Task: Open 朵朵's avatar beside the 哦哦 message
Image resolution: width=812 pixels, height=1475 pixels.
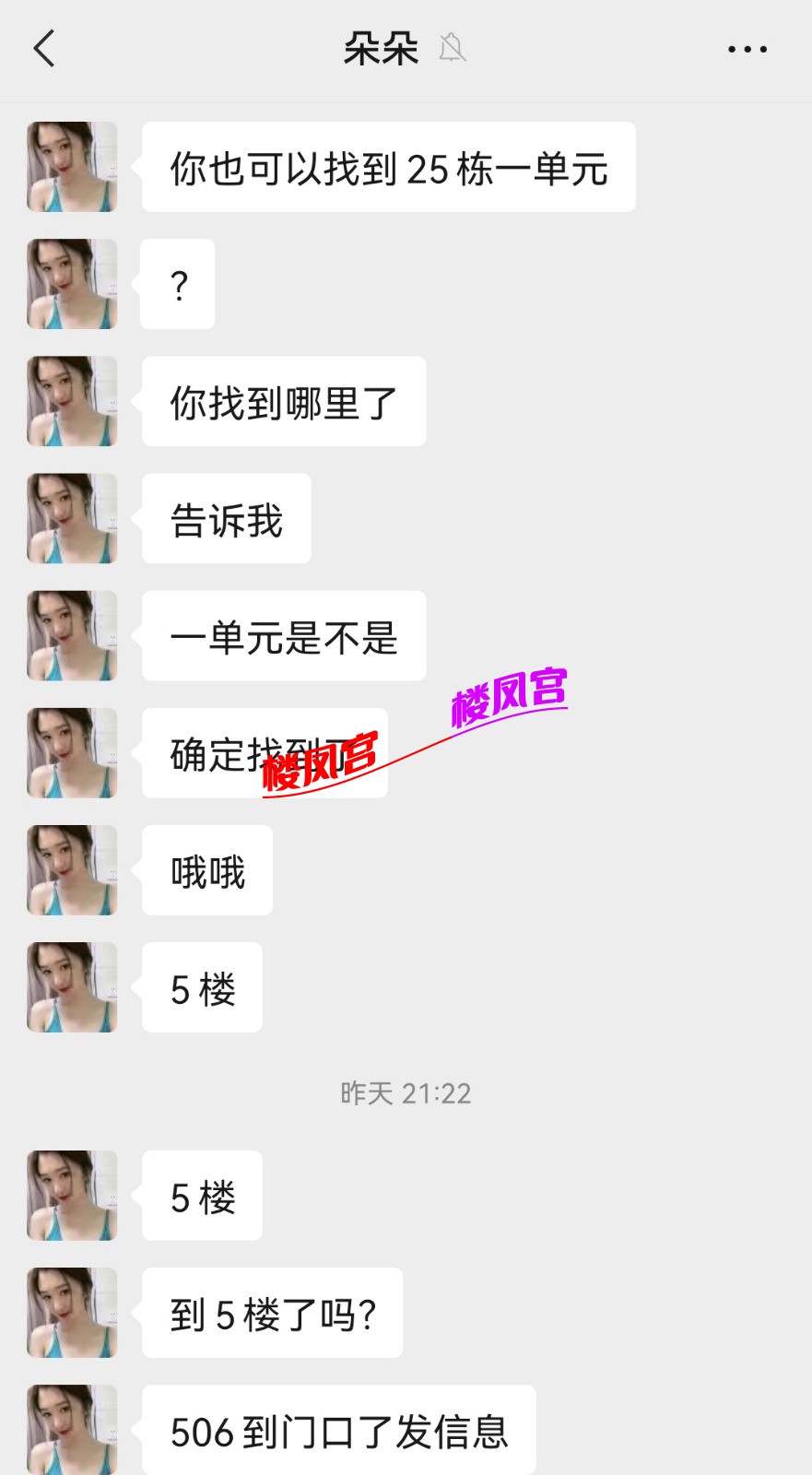Action: pyautogui.click(x=72, y=869)
